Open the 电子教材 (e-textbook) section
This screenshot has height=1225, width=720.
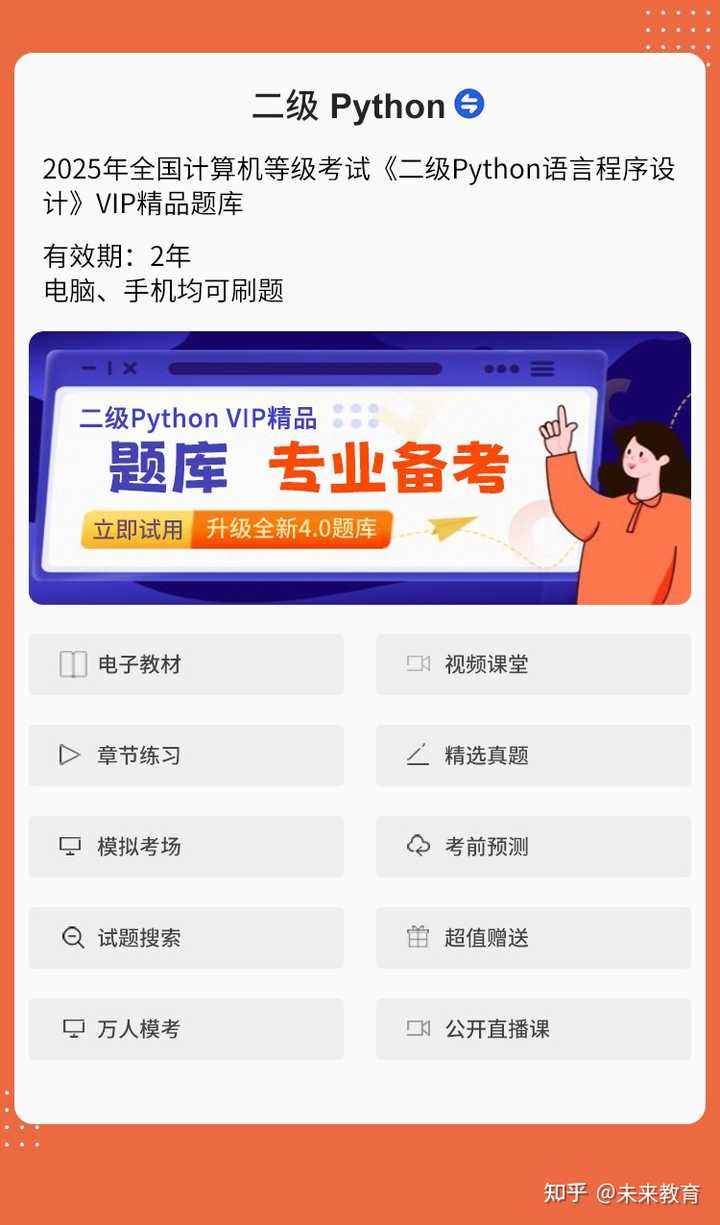[185, 664]
